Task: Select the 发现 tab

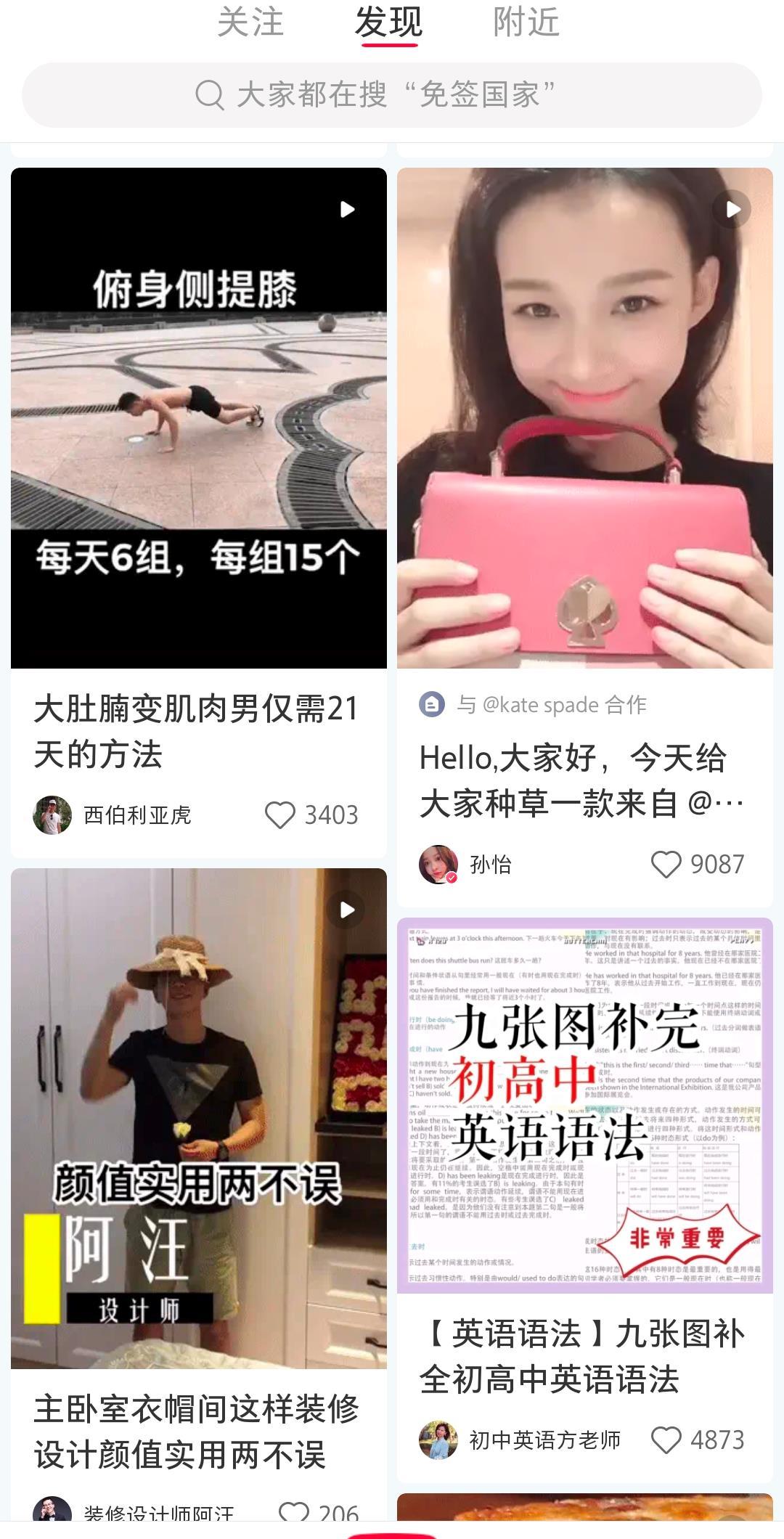Action: tap(389, 22)
